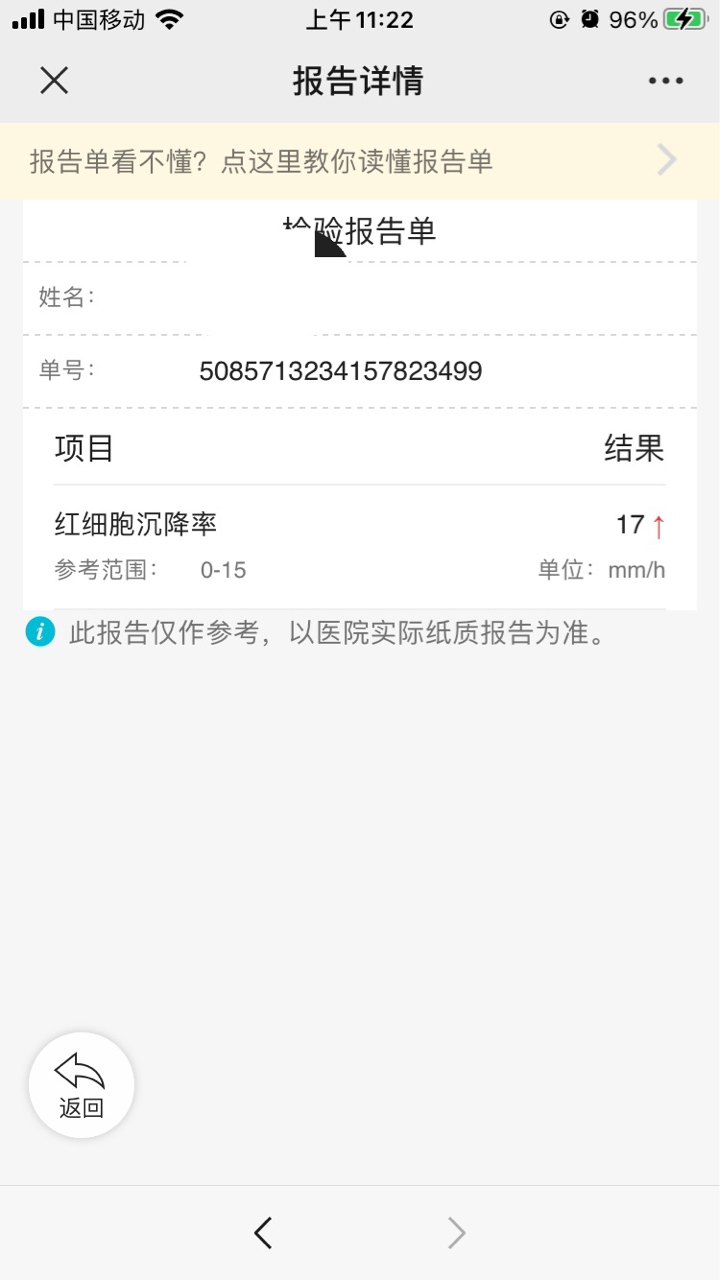Tap the floating 返回 return button

(x=81, y=1085)
